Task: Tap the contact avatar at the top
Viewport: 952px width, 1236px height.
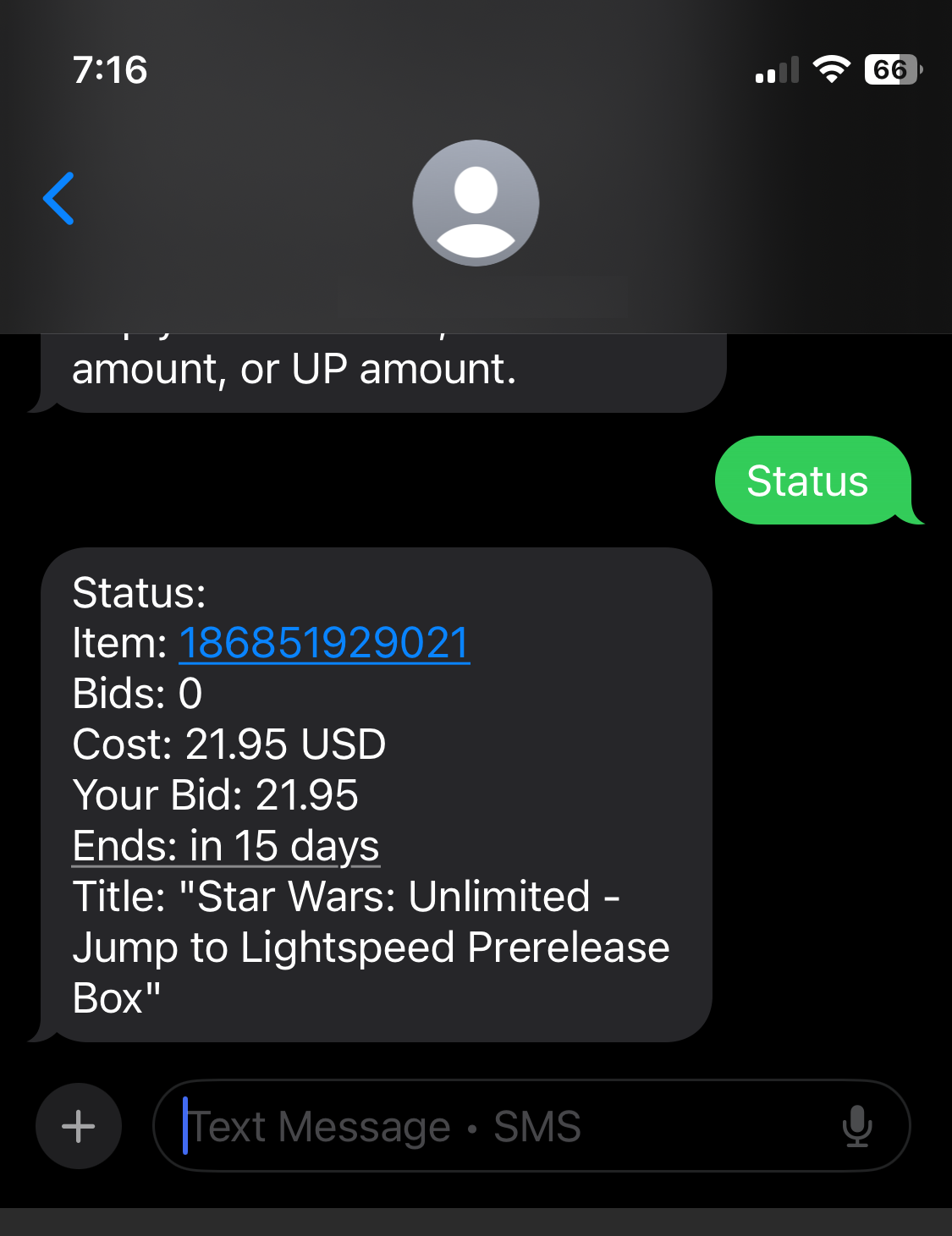Action: 476,203
